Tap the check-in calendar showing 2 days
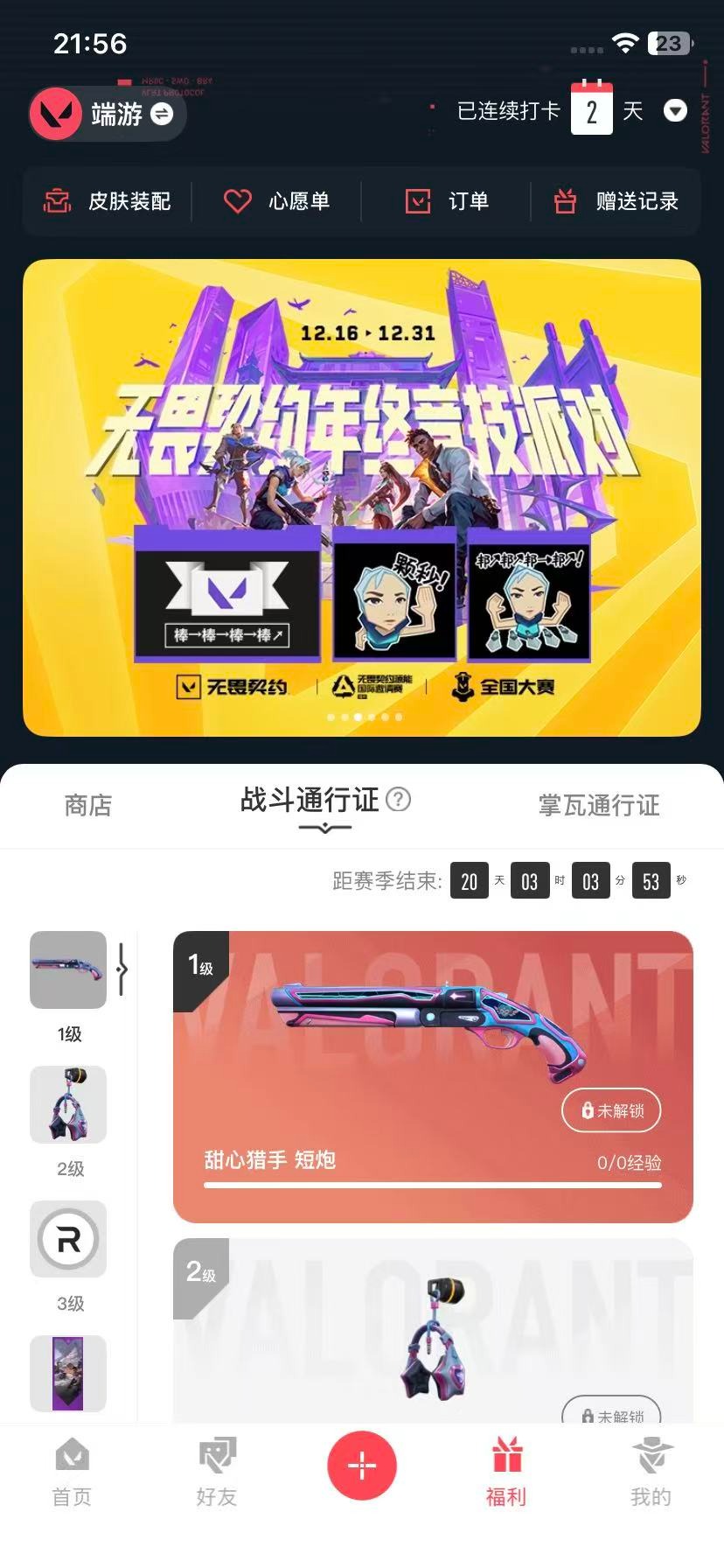The image size is (724, 1568). [591, 112]
